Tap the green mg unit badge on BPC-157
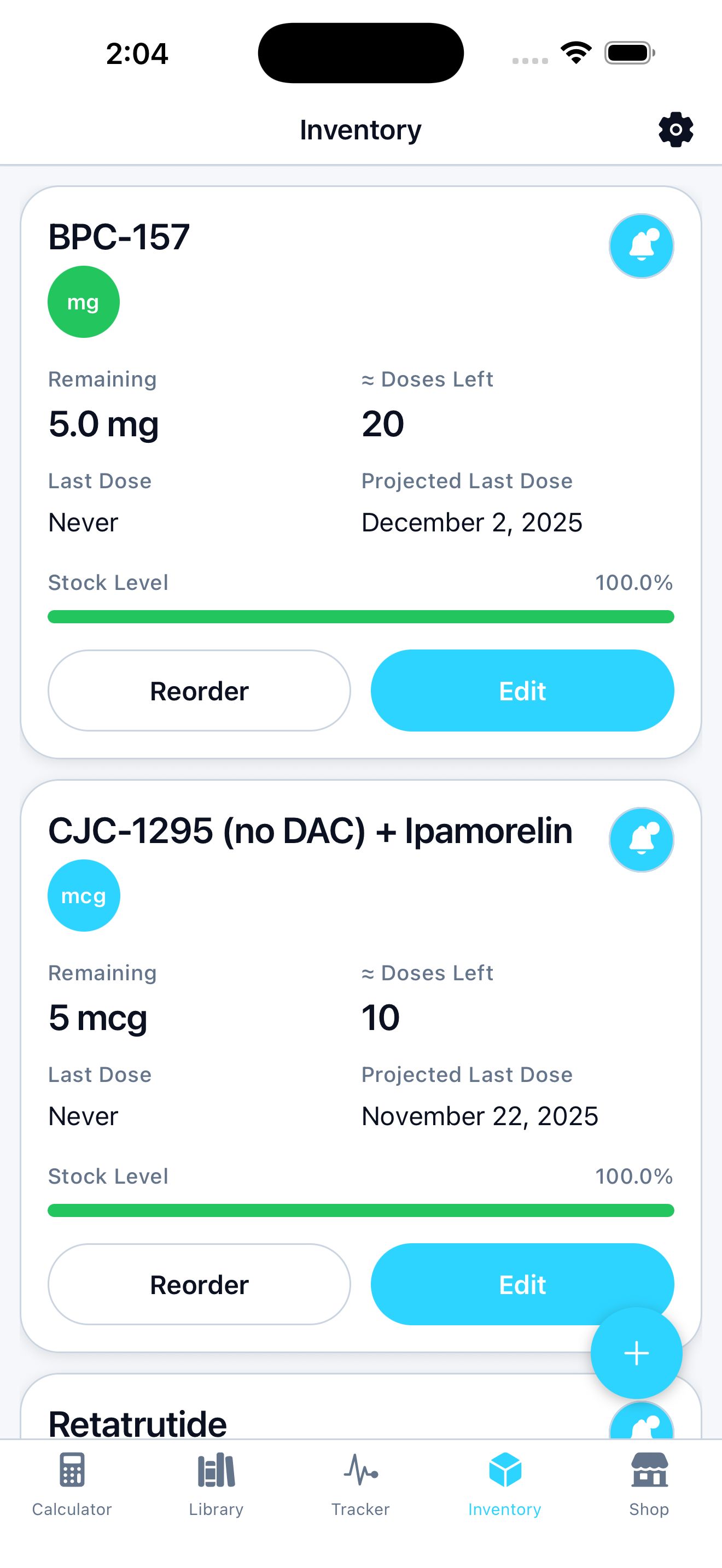Viewport: 722px width, 1568px height. [83, 301]
